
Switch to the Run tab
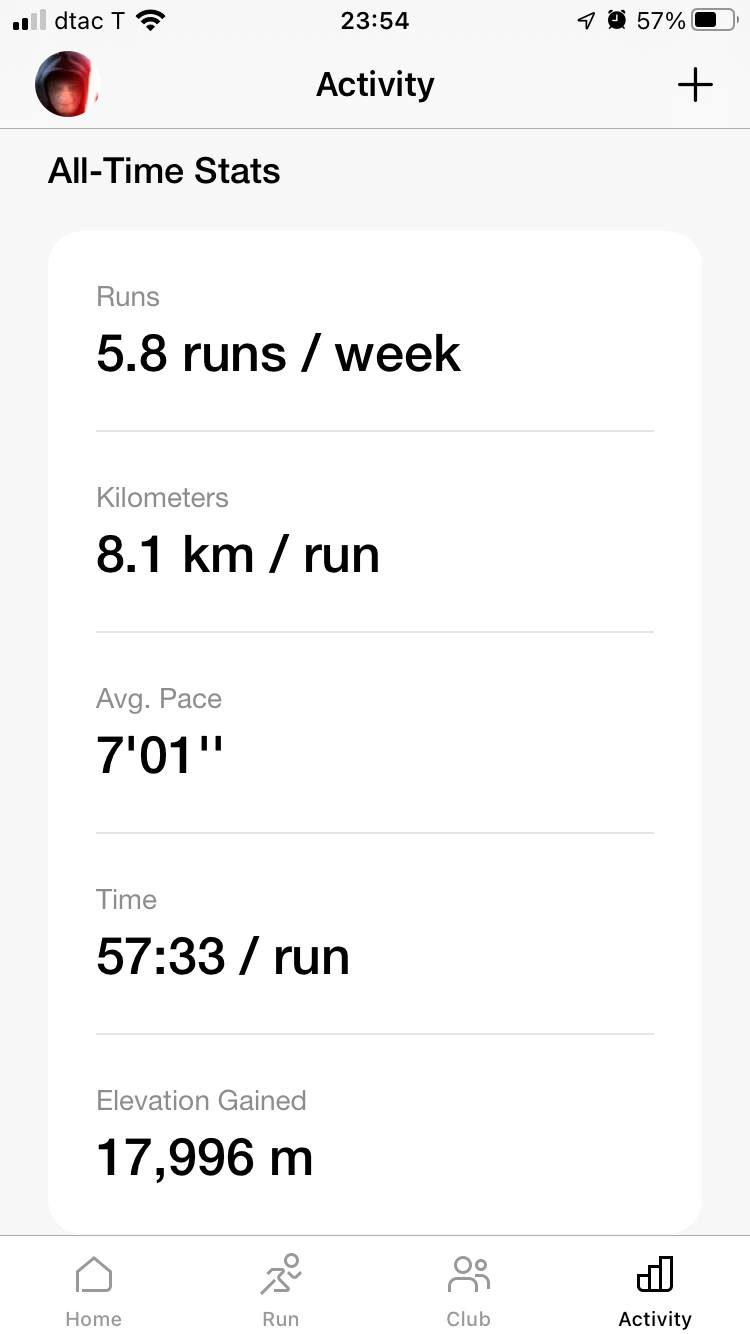281,1289
